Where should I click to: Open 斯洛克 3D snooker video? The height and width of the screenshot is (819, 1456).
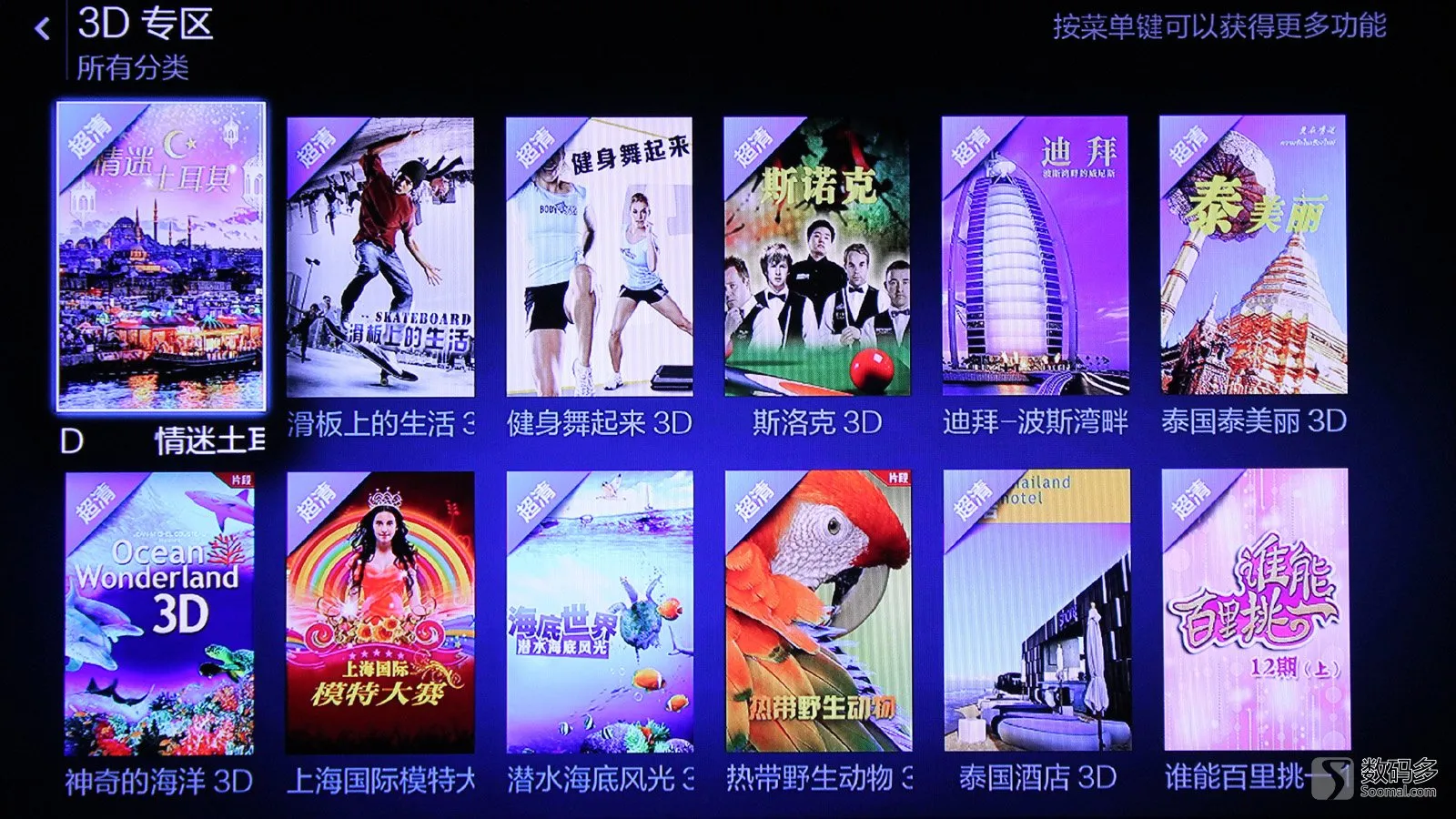(816, 257)
